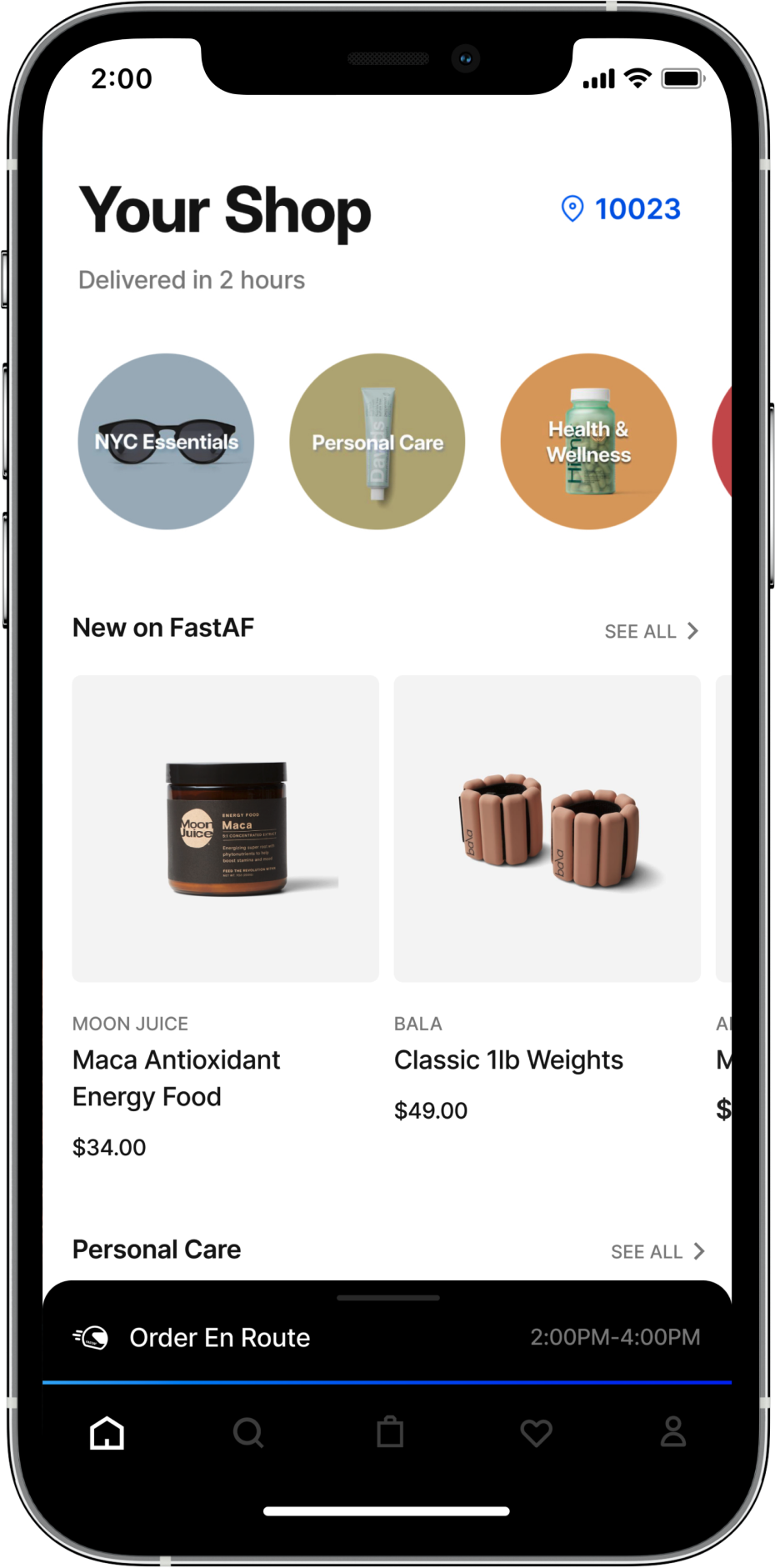Image resolution: width=775 pixels, height=1568 pixels.
Task: Go to the home tab
Action: pyautogui.click(x=107, y=1433)
